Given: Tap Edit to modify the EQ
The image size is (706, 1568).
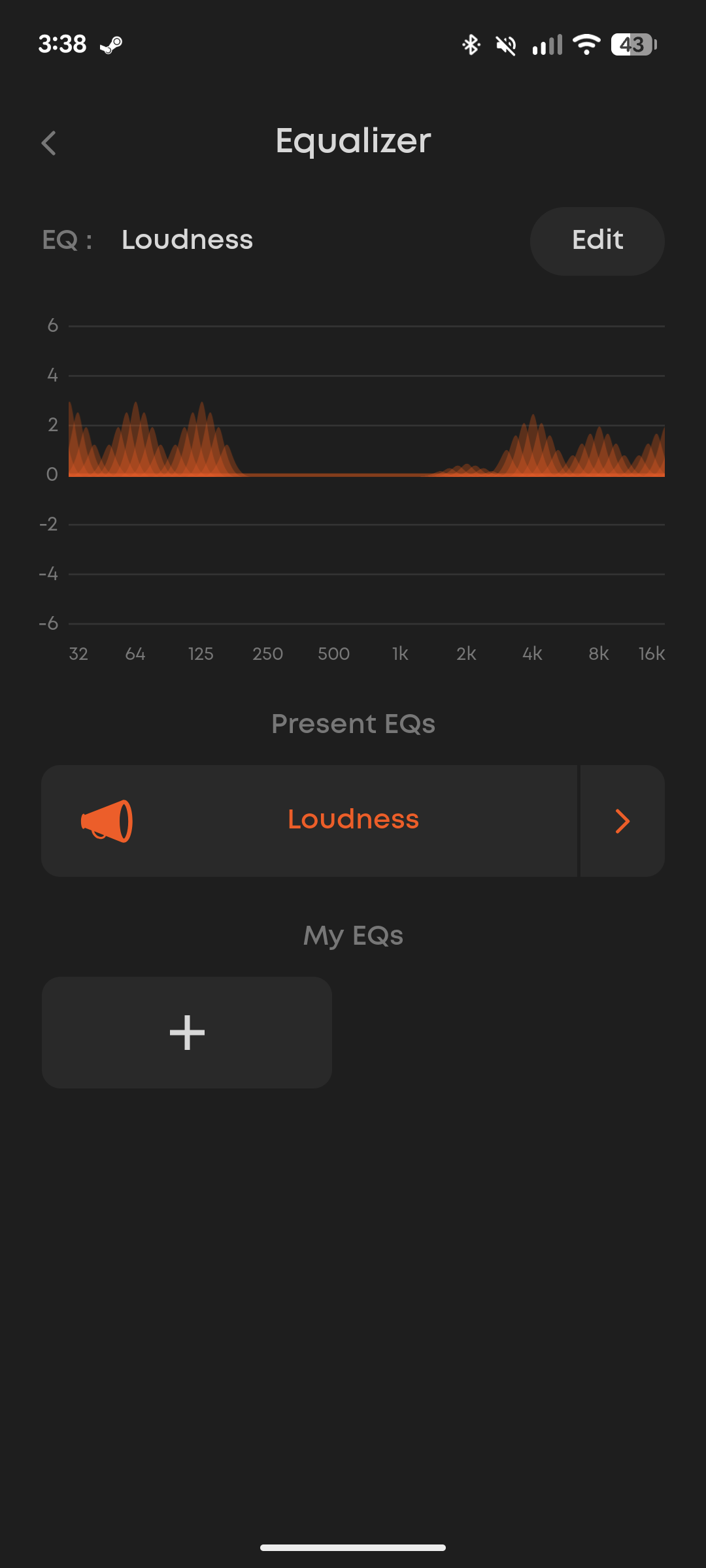Looking at the screenshot, I should pyautogui.click(x=597, y=241).
